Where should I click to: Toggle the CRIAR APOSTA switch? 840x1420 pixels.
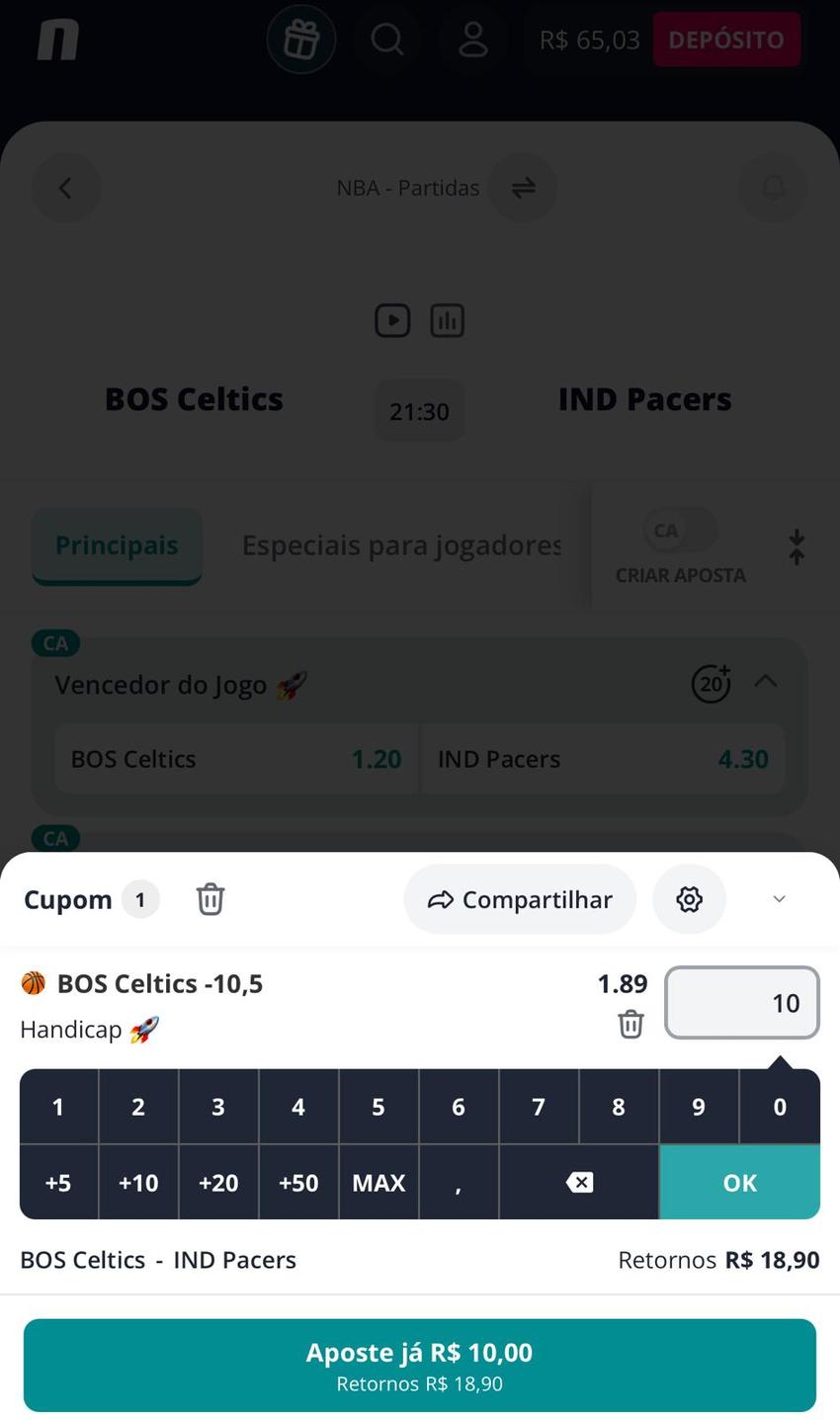coord(679,531)
